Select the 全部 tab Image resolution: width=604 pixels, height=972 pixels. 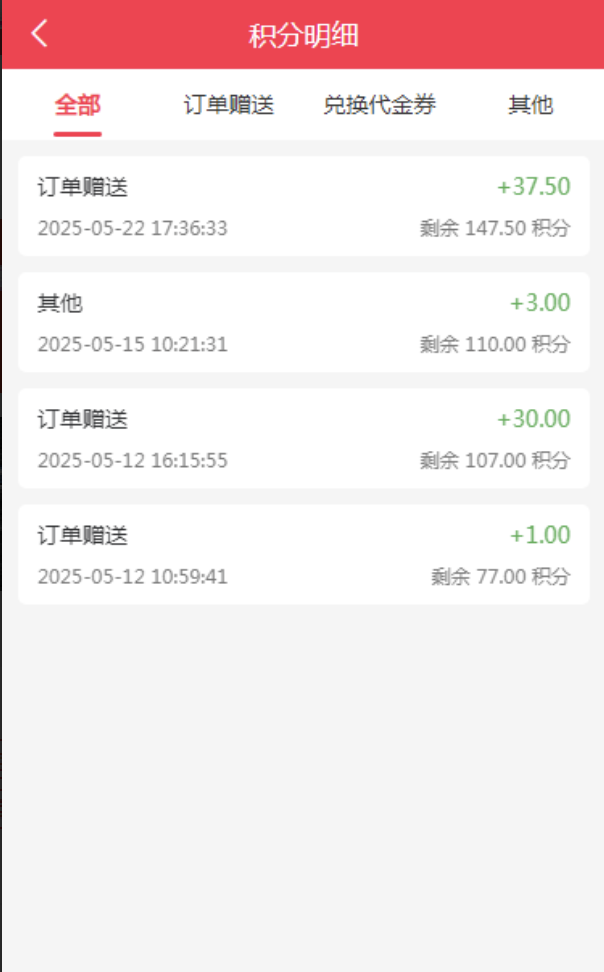pos(78,105)
